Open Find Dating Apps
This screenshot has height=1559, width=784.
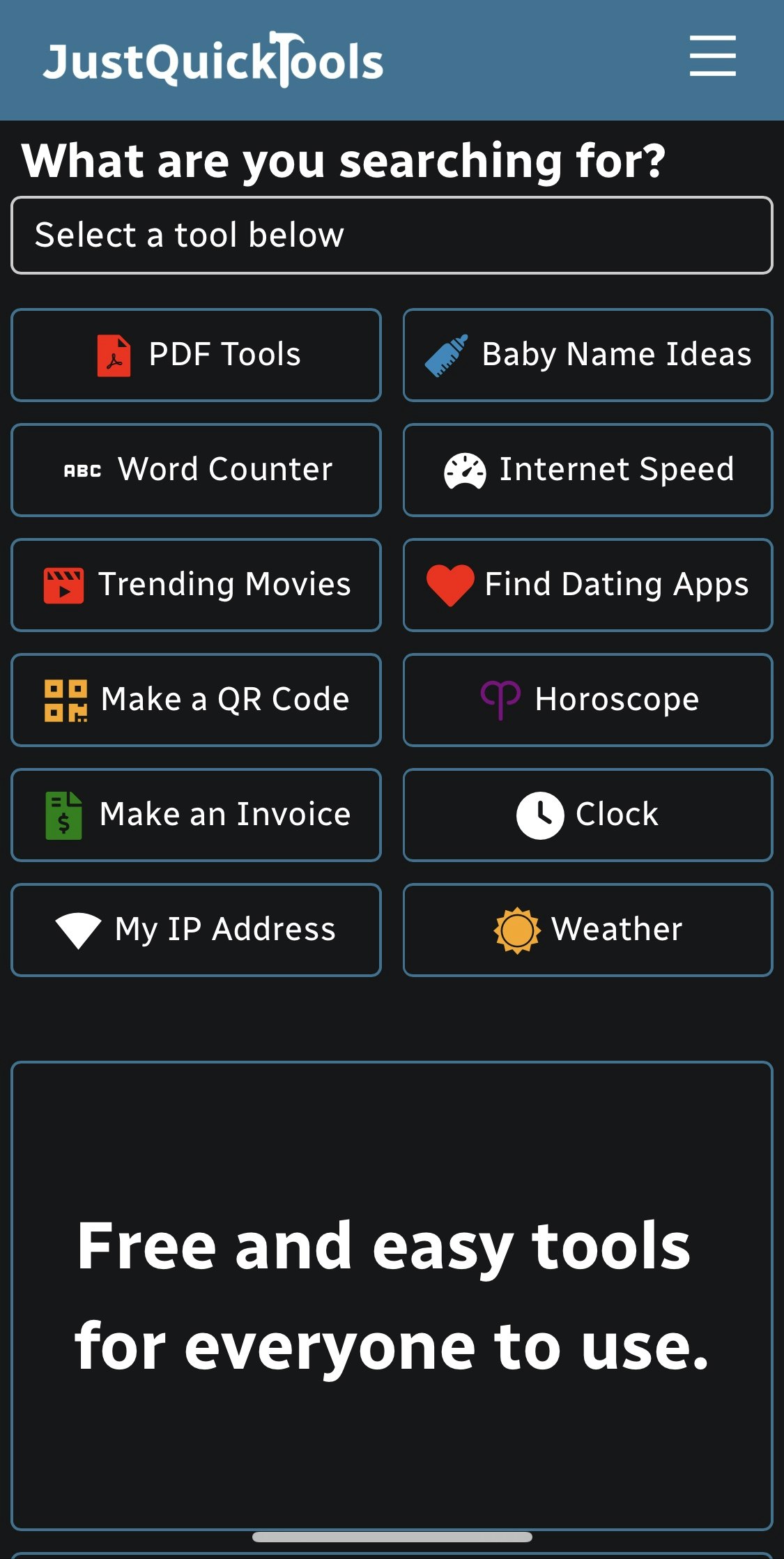click(x=587, y=585)
